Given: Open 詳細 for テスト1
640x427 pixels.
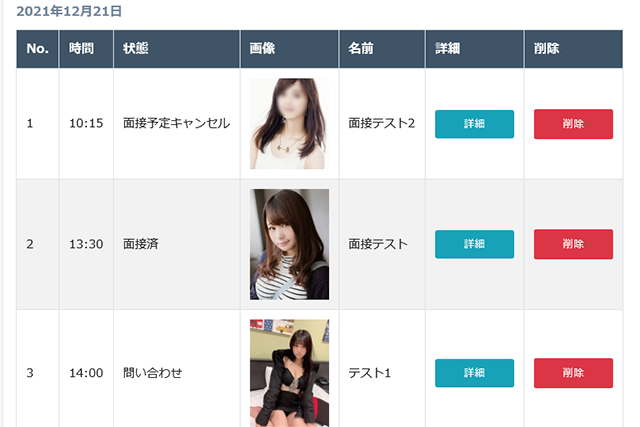Looking at the screenshot, I should [x=474, y=373].
